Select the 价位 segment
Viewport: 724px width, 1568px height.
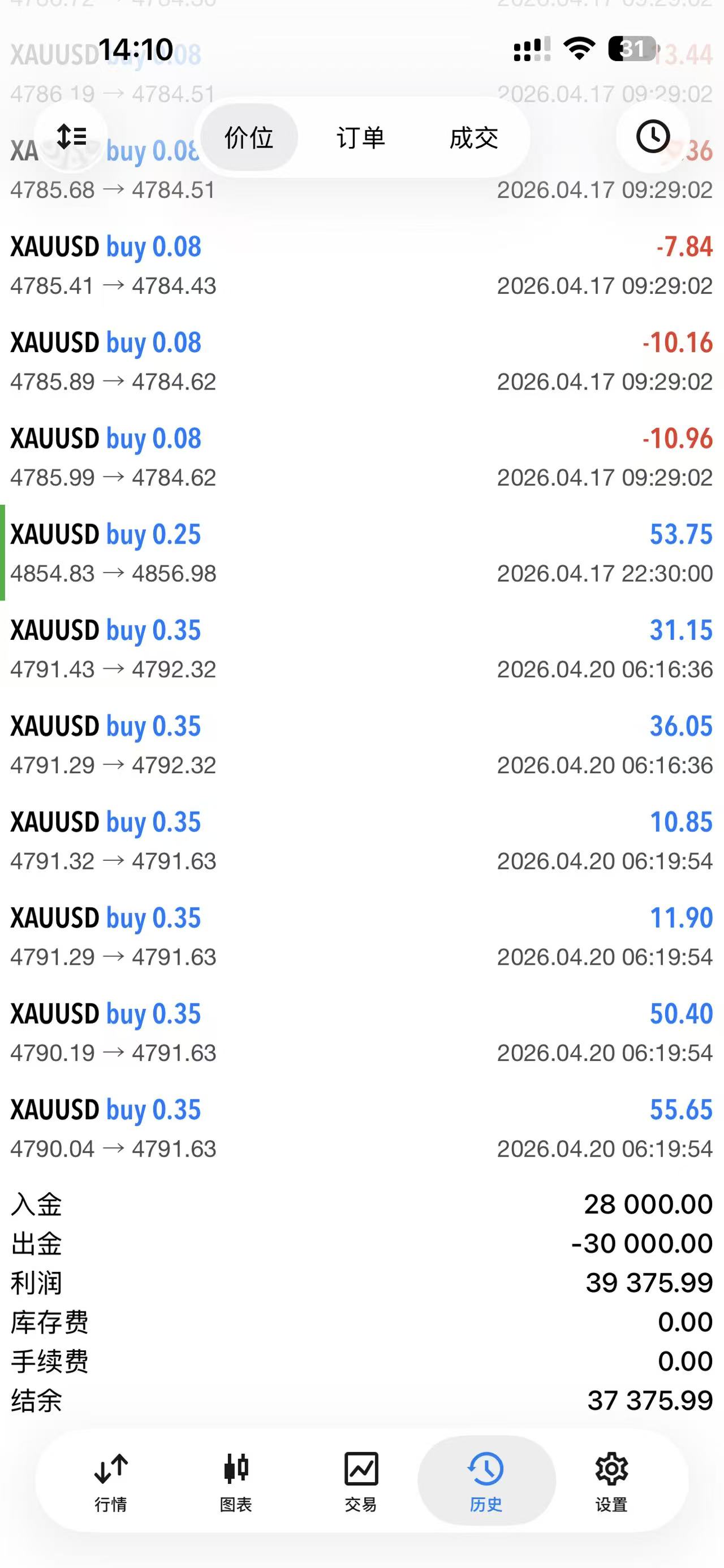[249, 137]
